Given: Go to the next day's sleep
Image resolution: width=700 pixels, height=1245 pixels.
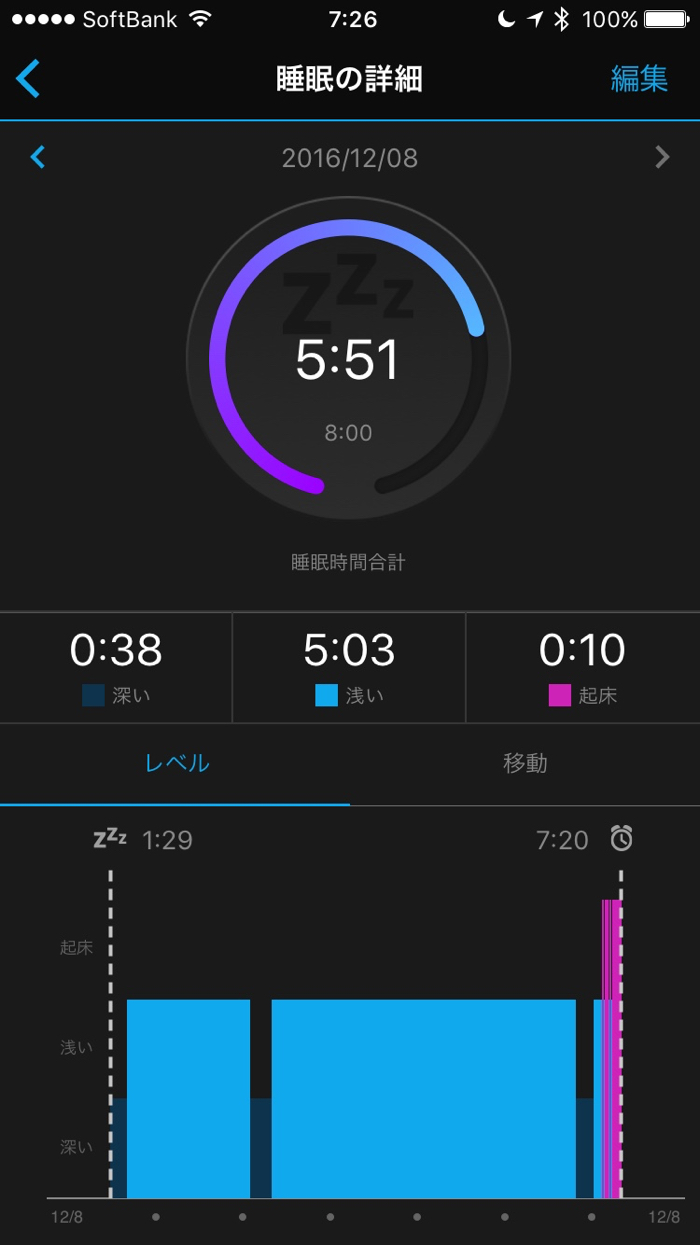Looking at the screenshot, I should tap(661, 157).
